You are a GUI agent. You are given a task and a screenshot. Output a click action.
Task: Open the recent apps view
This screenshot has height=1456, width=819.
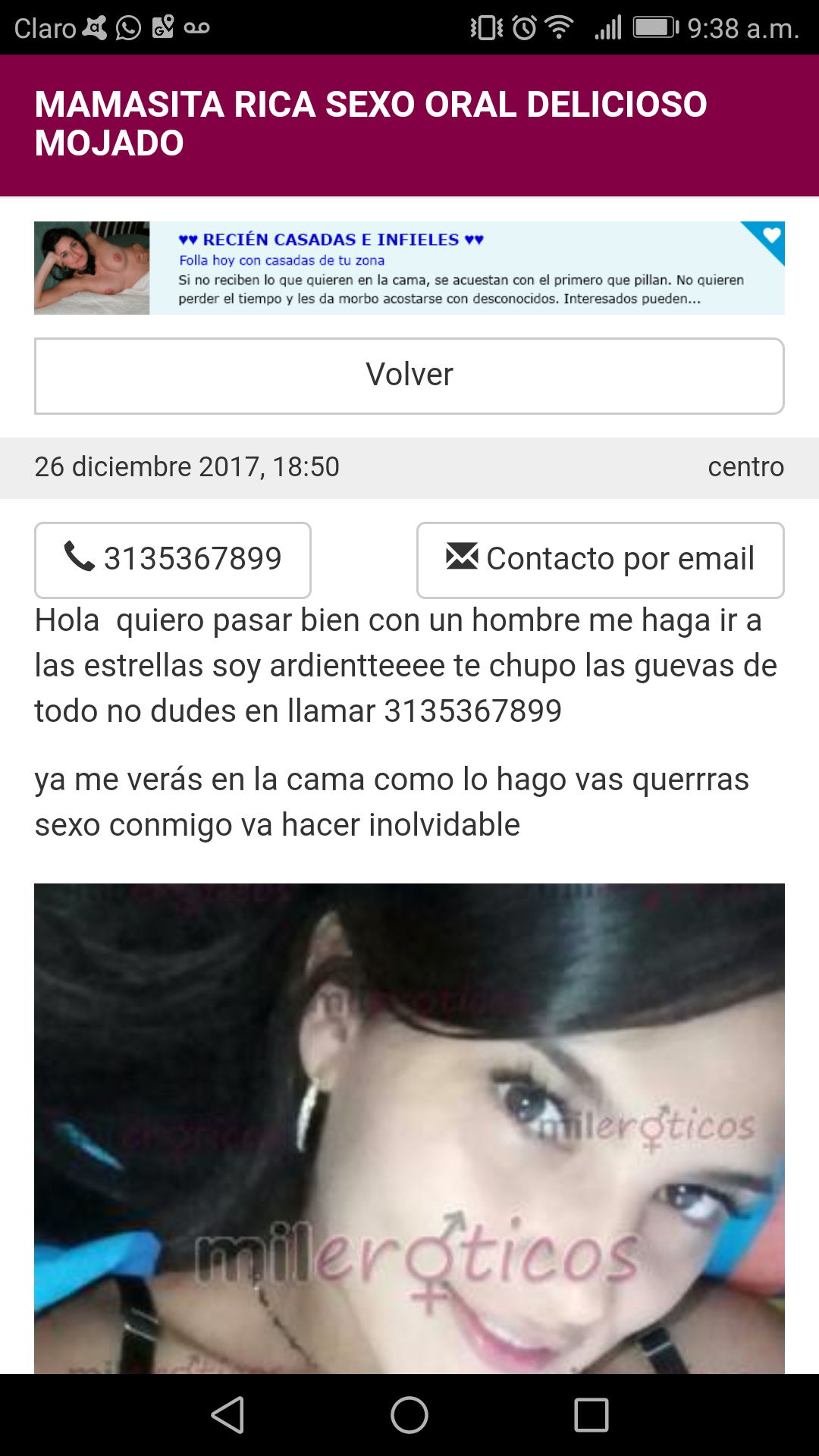pyautogui.click(x=591, y=1415)
